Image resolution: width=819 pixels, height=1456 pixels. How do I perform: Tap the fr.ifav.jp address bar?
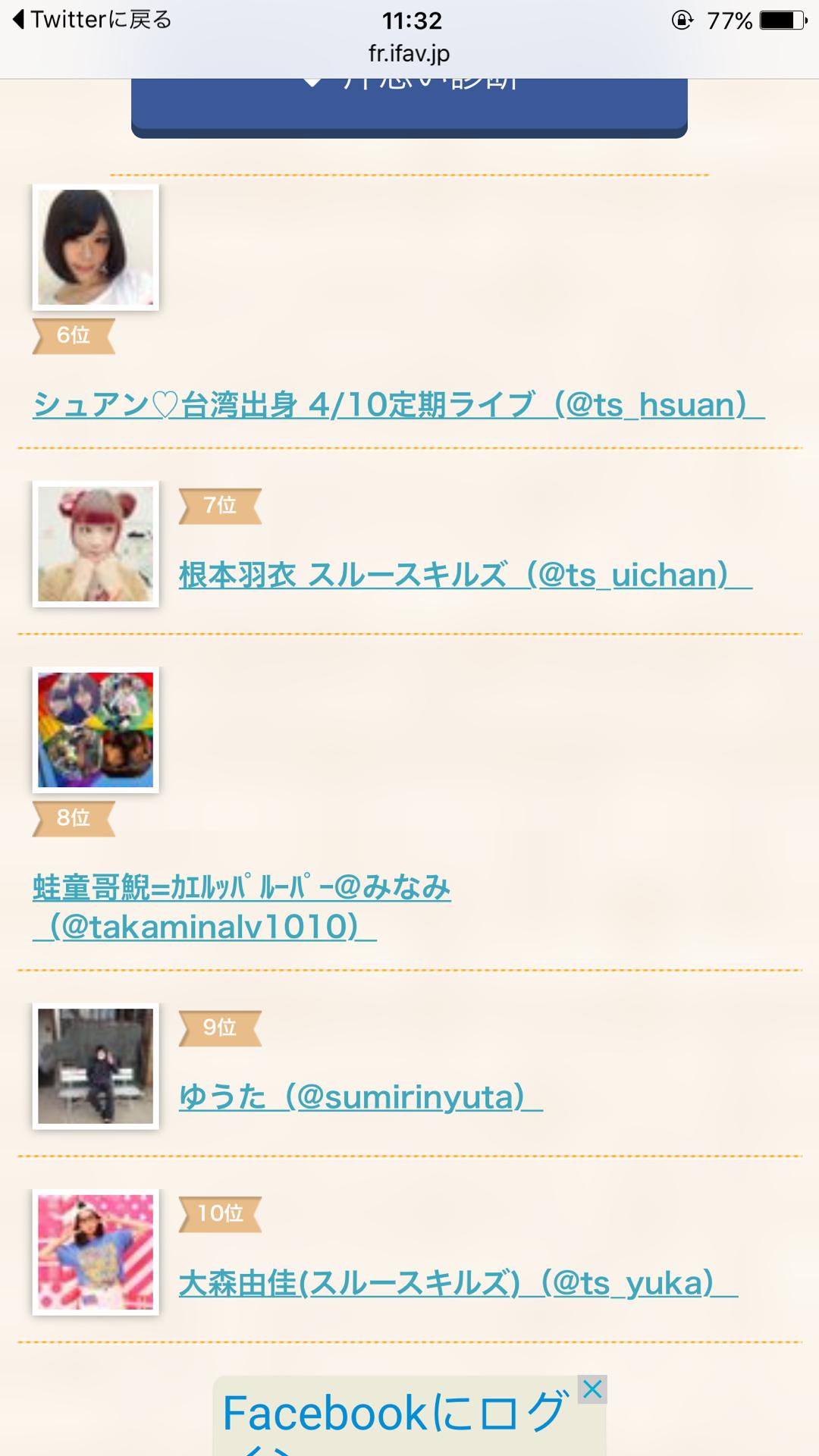tap(409, 54)
